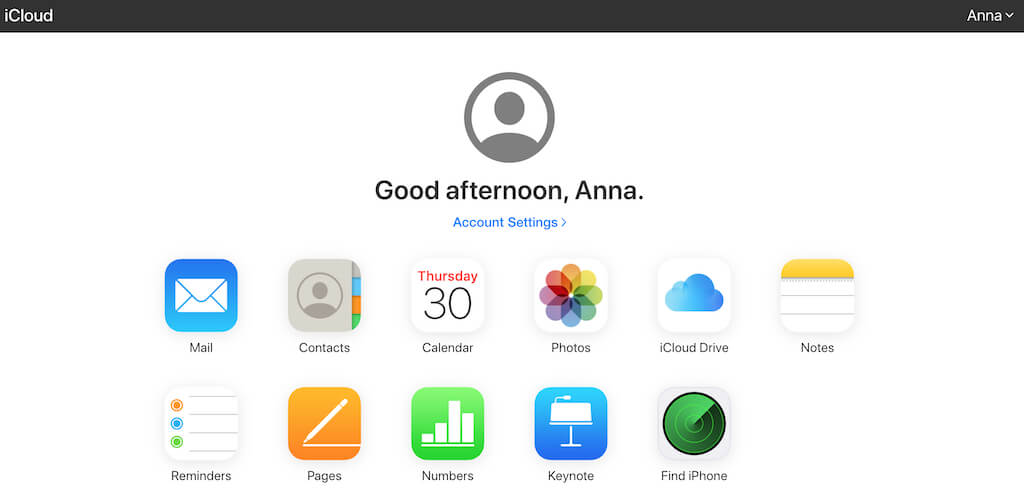The image size is (1024, 502).
Task: Tap the profile avatar picture
Action: pyautogui.click(x=509, y=118)
